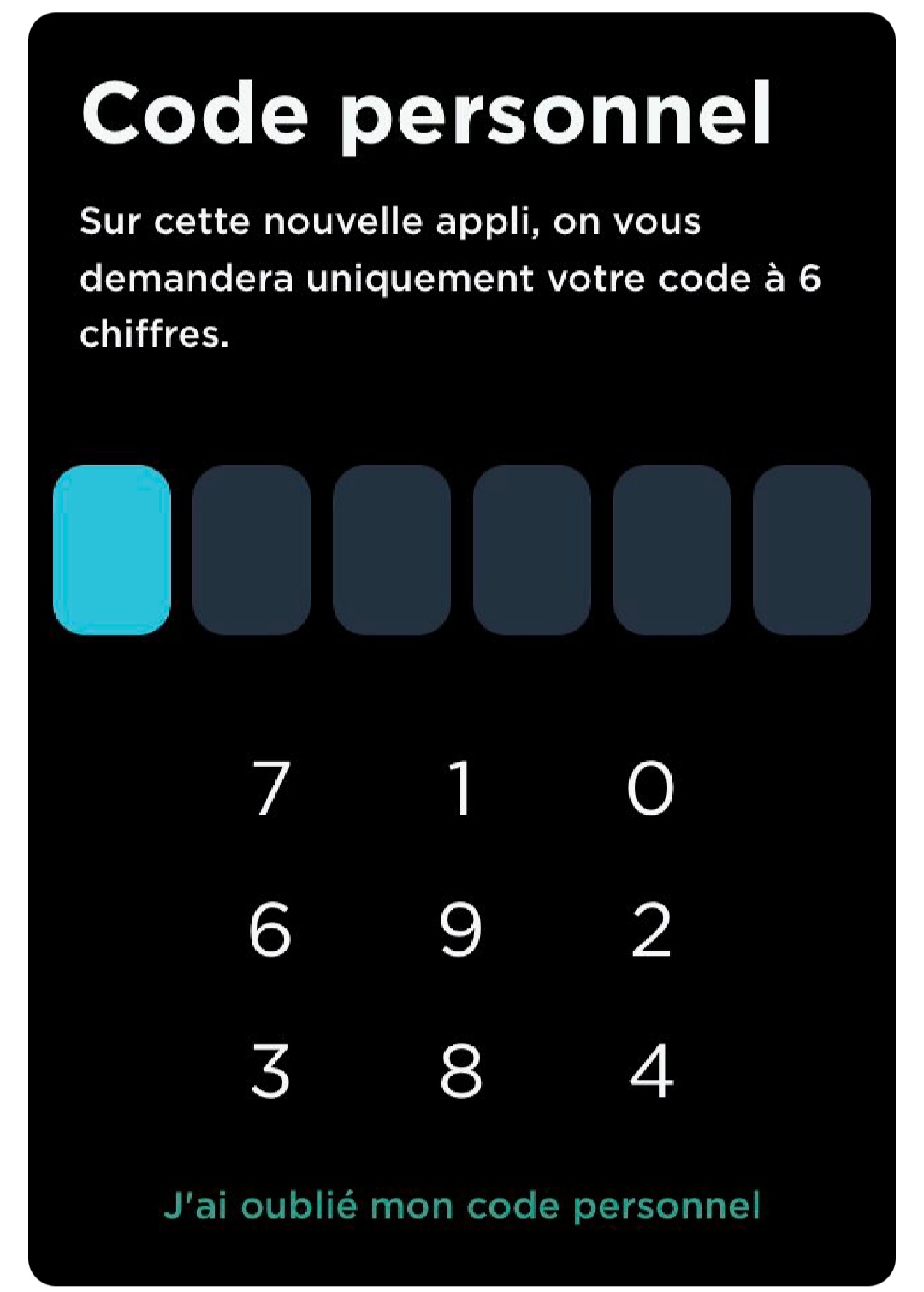
Task: Focus the highlighted first code box
Action: pos(112,549)
